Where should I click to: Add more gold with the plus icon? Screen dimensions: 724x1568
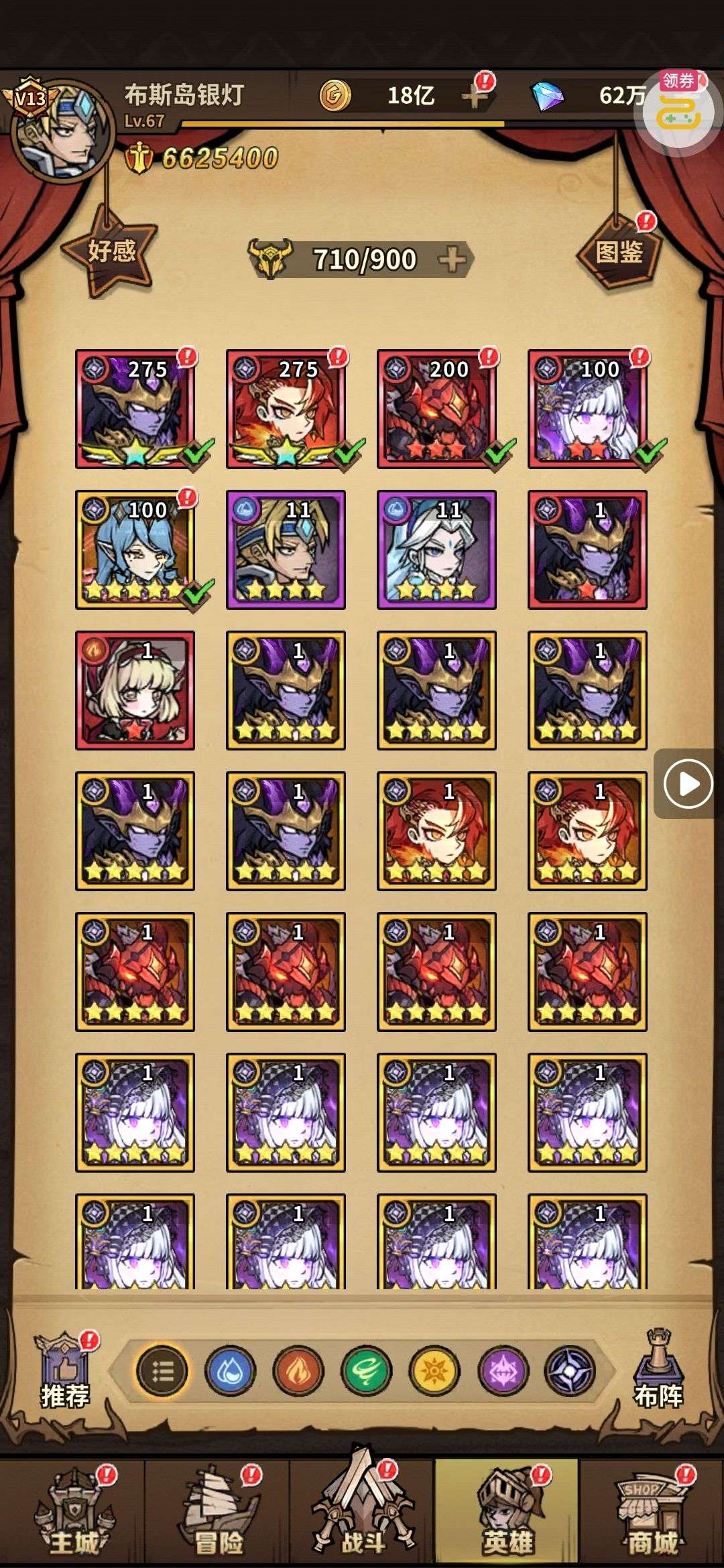pos(475,96)
